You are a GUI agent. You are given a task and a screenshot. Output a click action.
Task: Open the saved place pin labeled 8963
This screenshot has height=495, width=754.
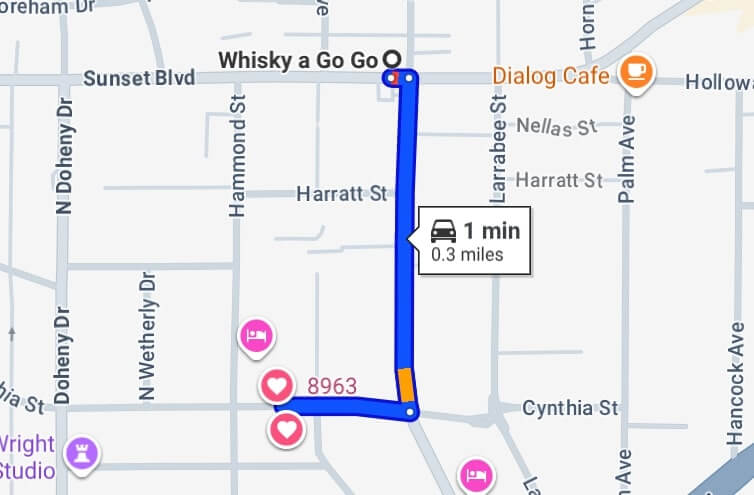coord(278,384)
